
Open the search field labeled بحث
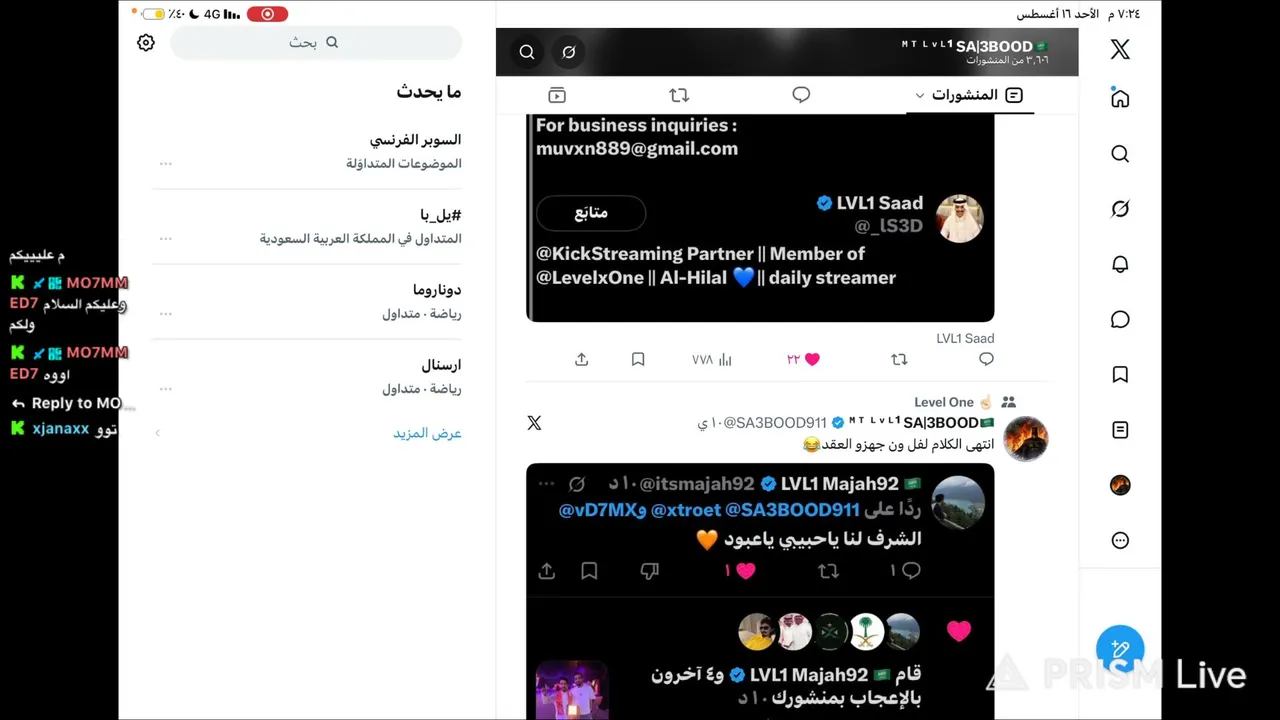[316, 42]
